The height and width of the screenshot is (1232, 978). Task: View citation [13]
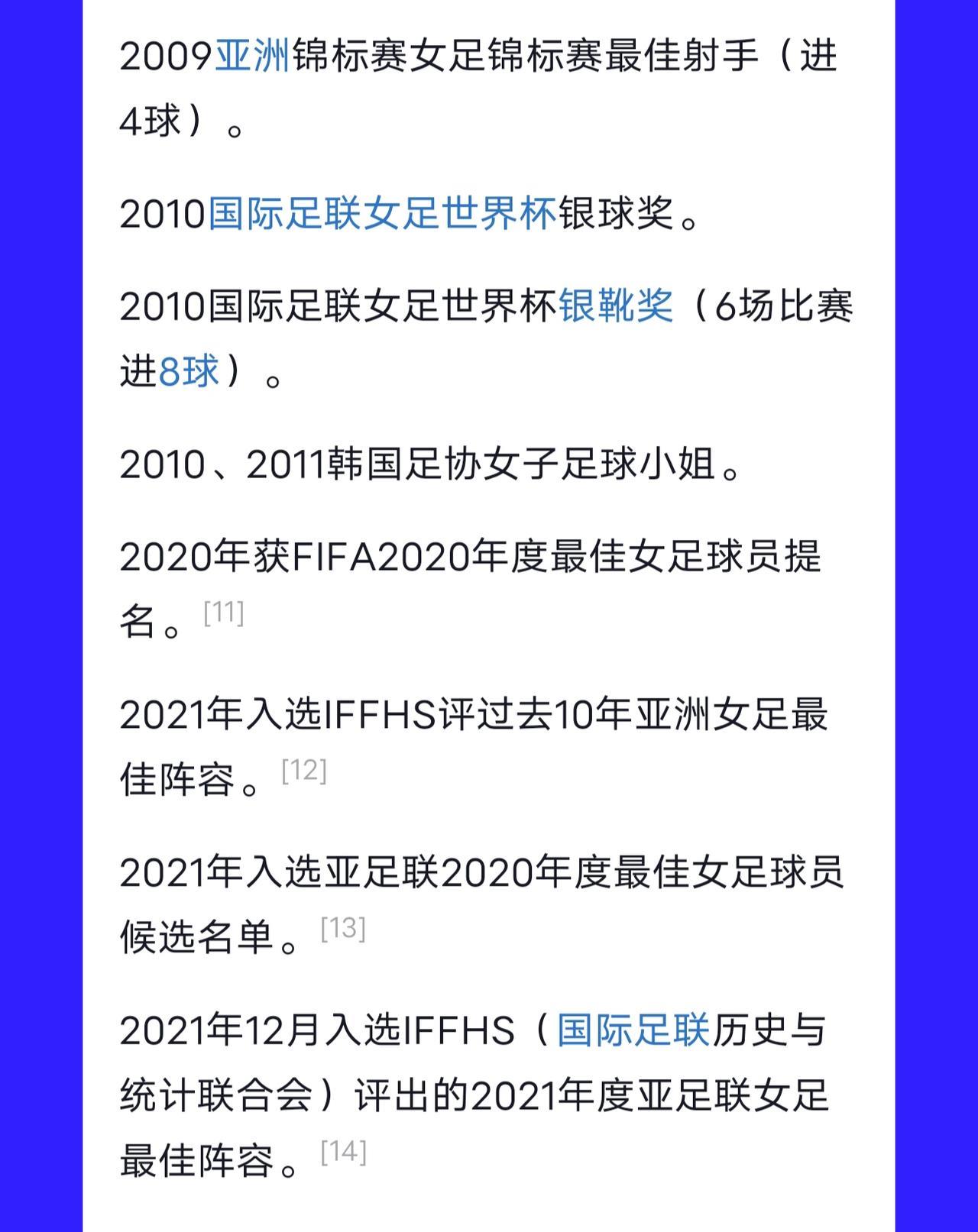click(x=343, y=928)
